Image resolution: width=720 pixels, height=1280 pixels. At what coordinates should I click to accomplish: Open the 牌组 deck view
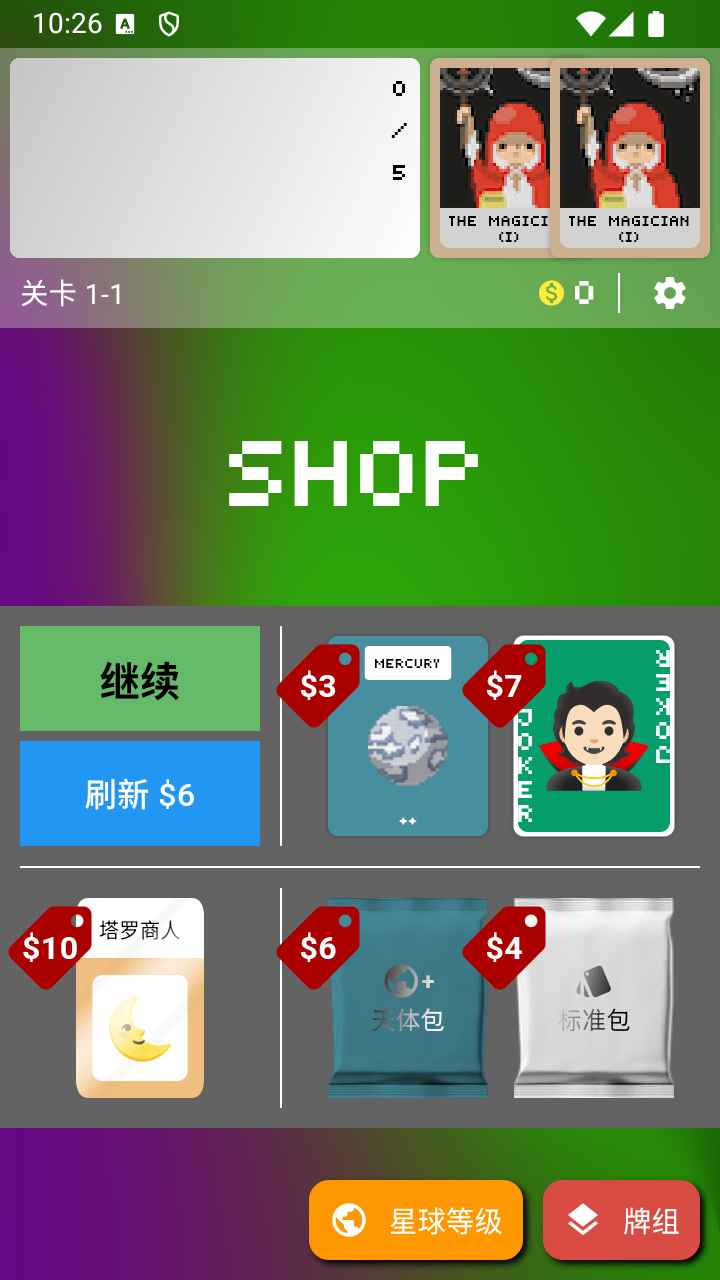(x=622, y=1220)
